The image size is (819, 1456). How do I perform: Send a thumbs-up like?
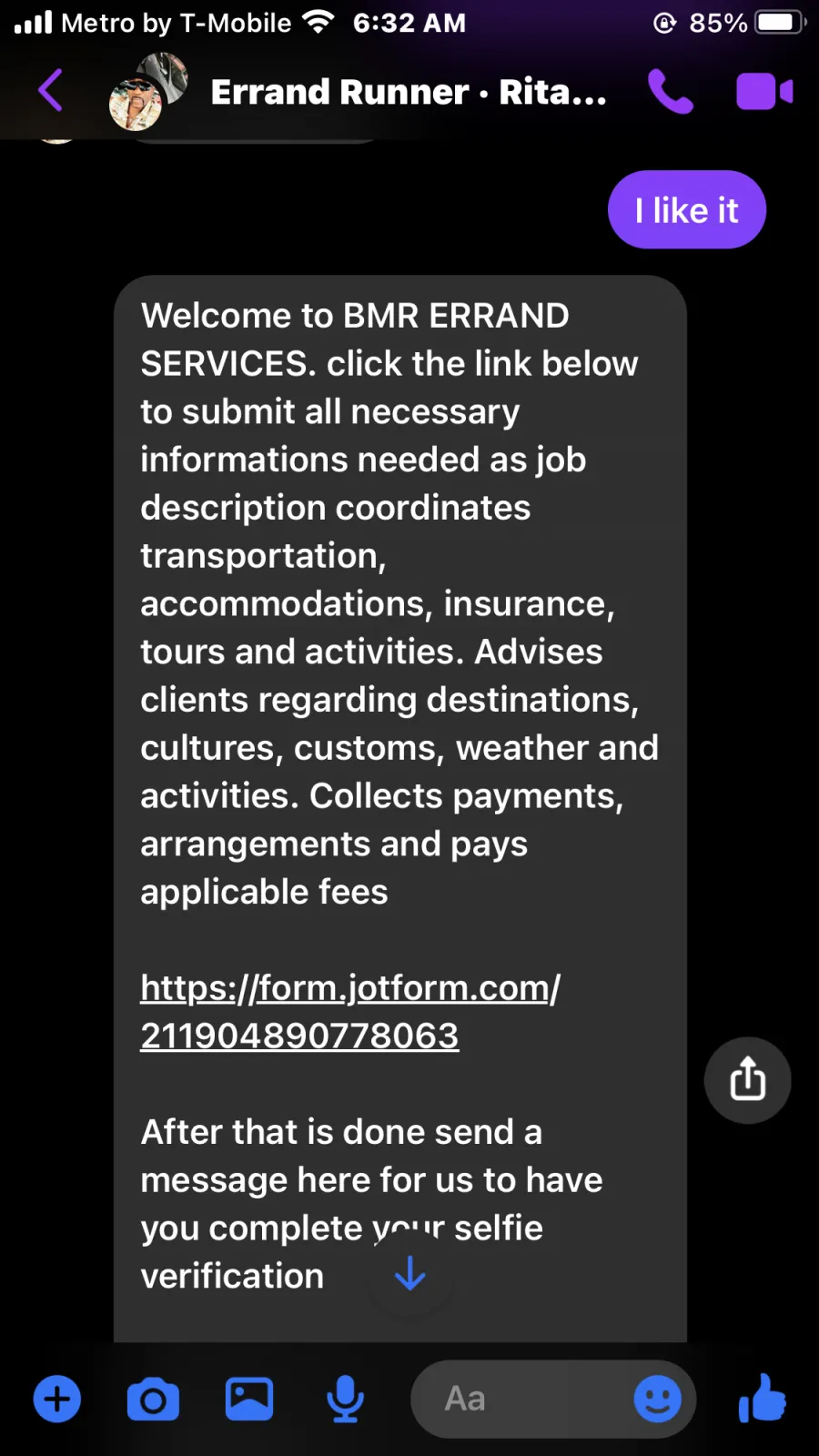762,1398
